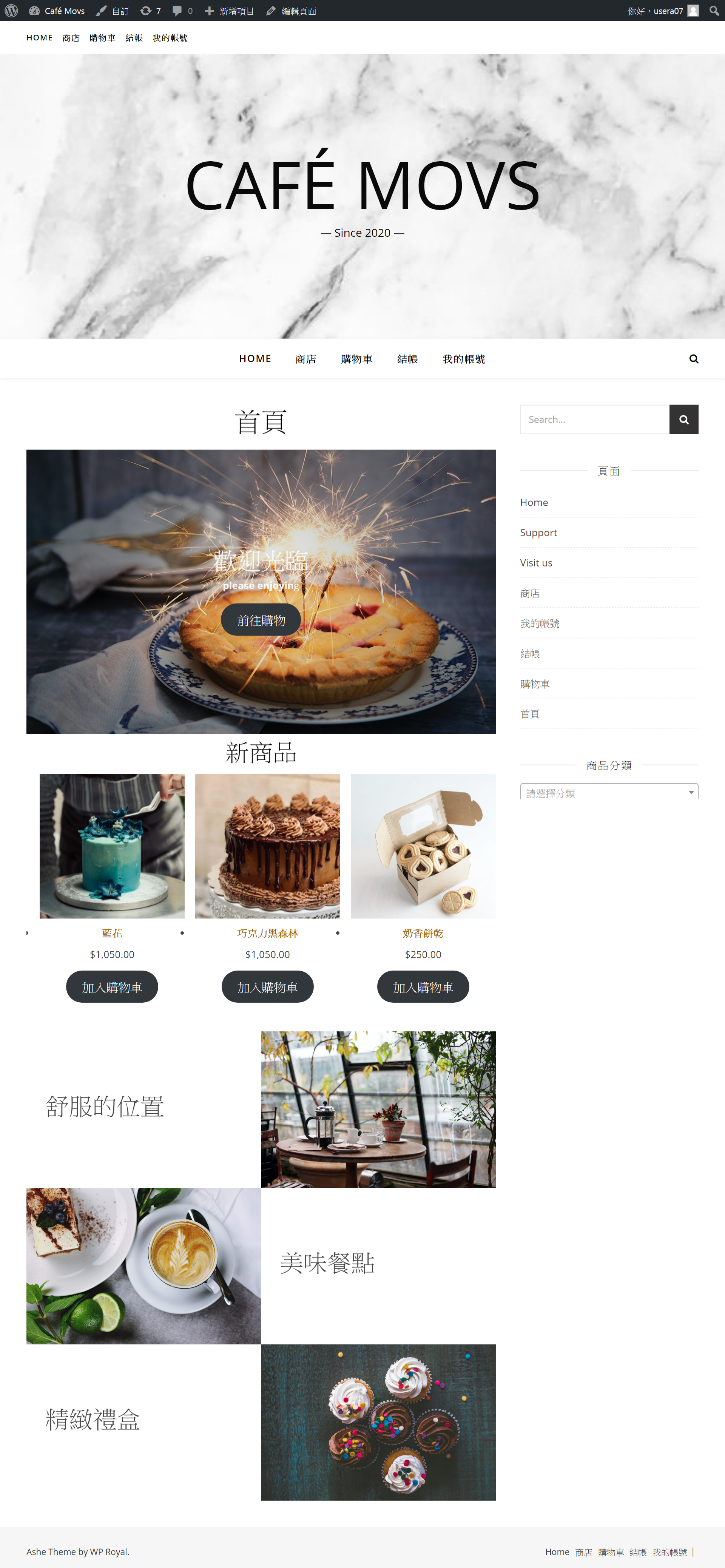Add 巧克力黑森林 to the cart
725x1568 pixels.
(x=267, y=987)
